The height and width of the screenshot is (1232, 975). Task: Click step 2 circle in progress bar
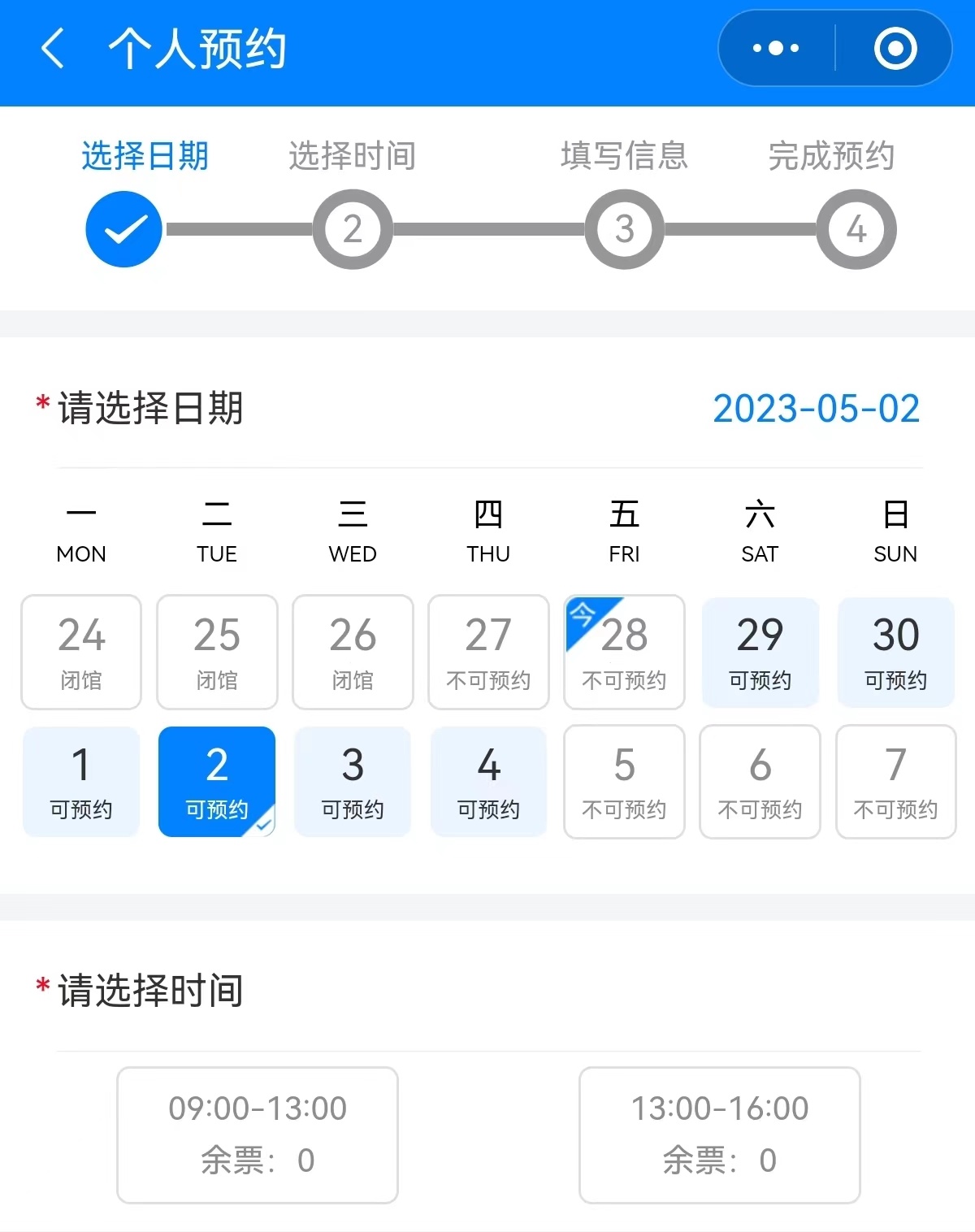click(x=353, y=229)
